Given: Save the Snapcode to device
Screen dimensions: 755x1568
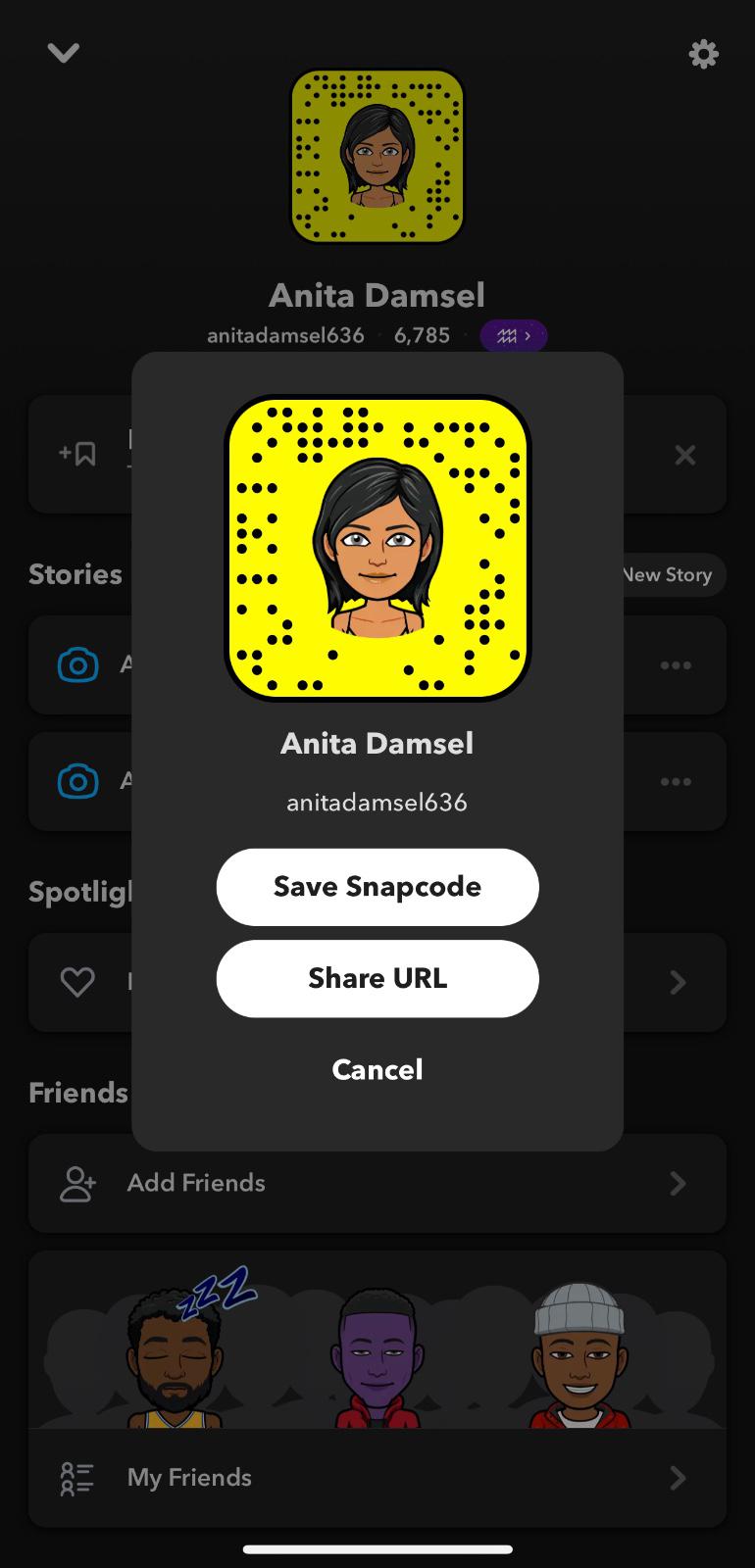Looking at the screenshot, I should pos(377,887).
